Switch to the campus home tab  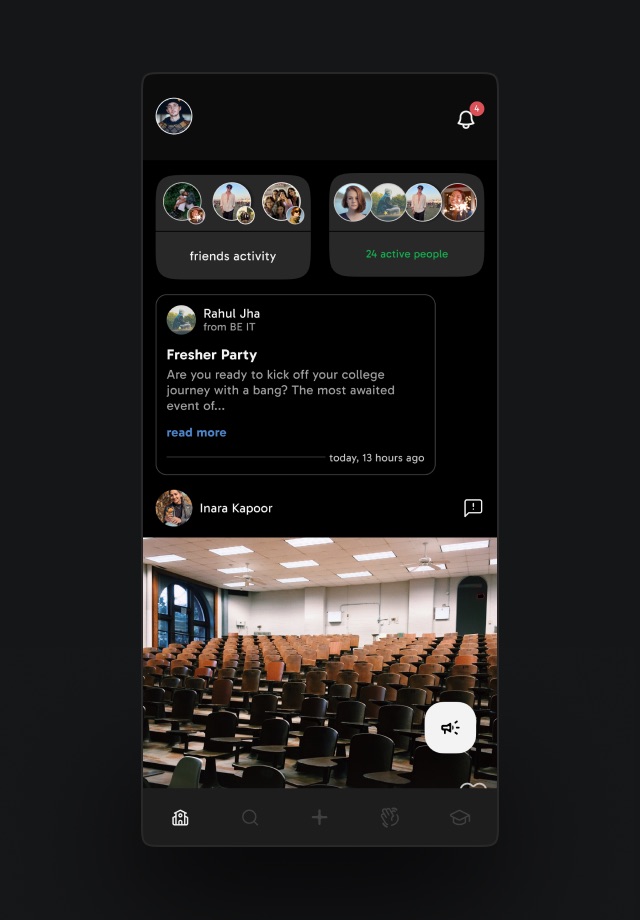[180, 818]
